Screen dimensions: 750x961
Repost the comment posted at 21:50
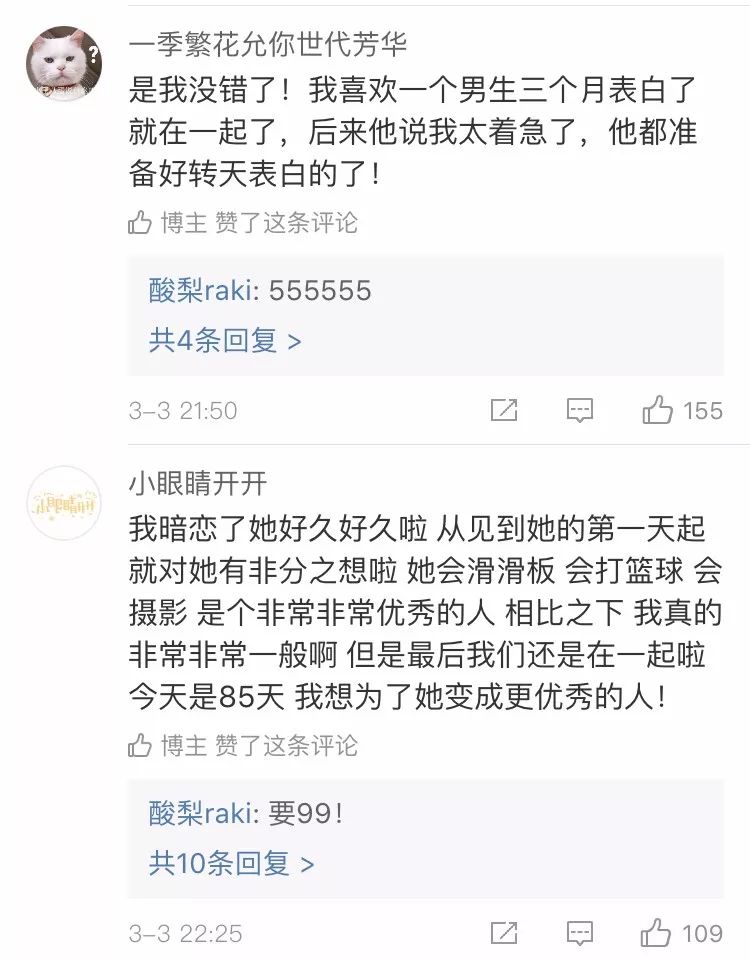[504, 410]
